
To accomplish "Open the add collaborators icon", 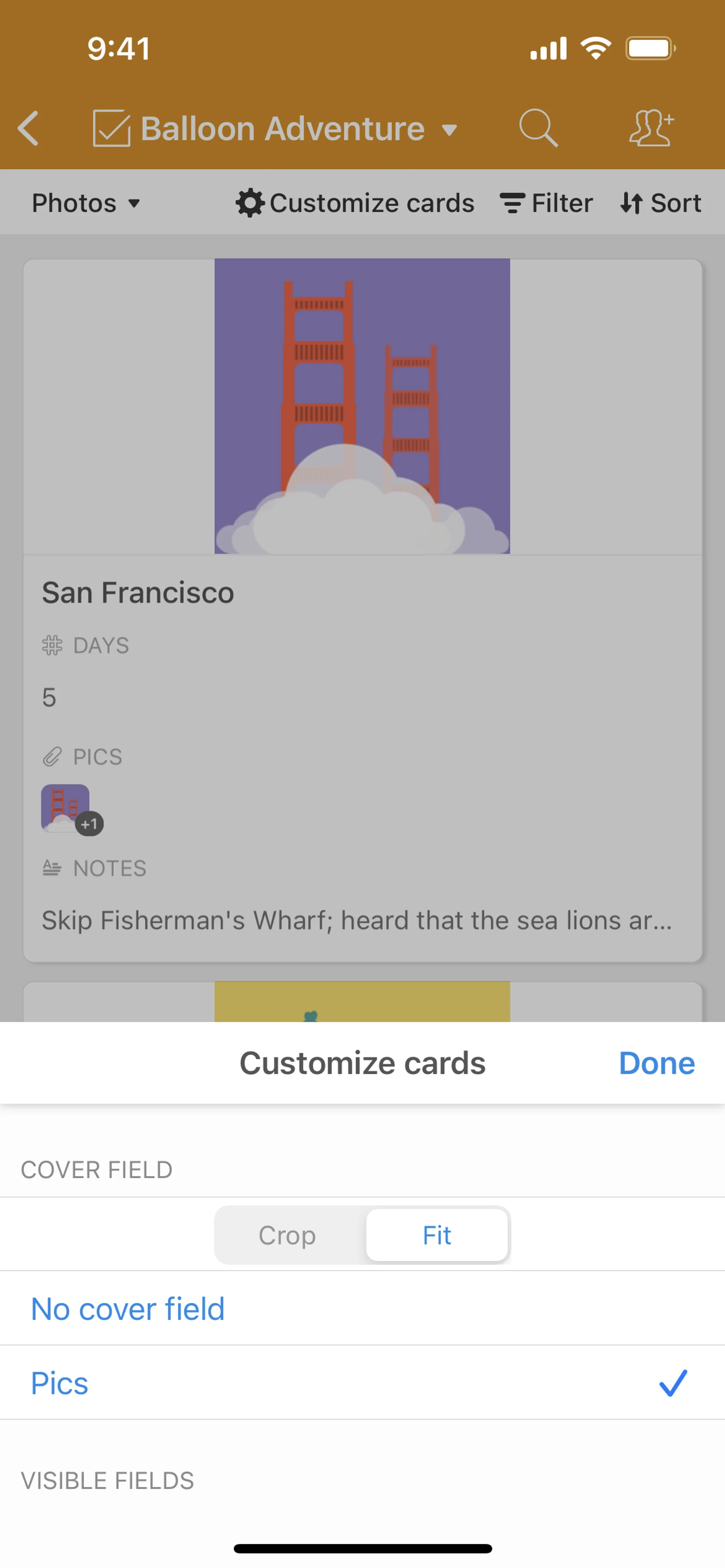I will coord(651,128).
